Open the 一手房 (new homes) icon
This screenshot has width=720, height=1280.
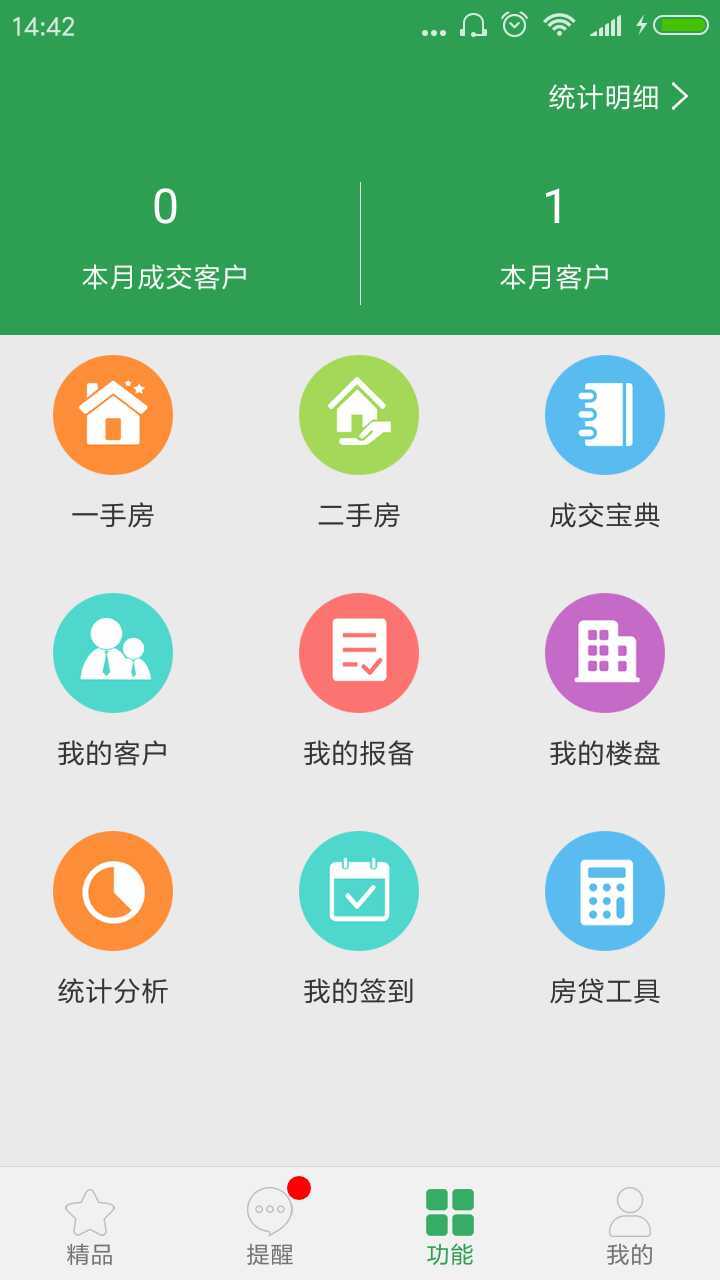(113, 414)
